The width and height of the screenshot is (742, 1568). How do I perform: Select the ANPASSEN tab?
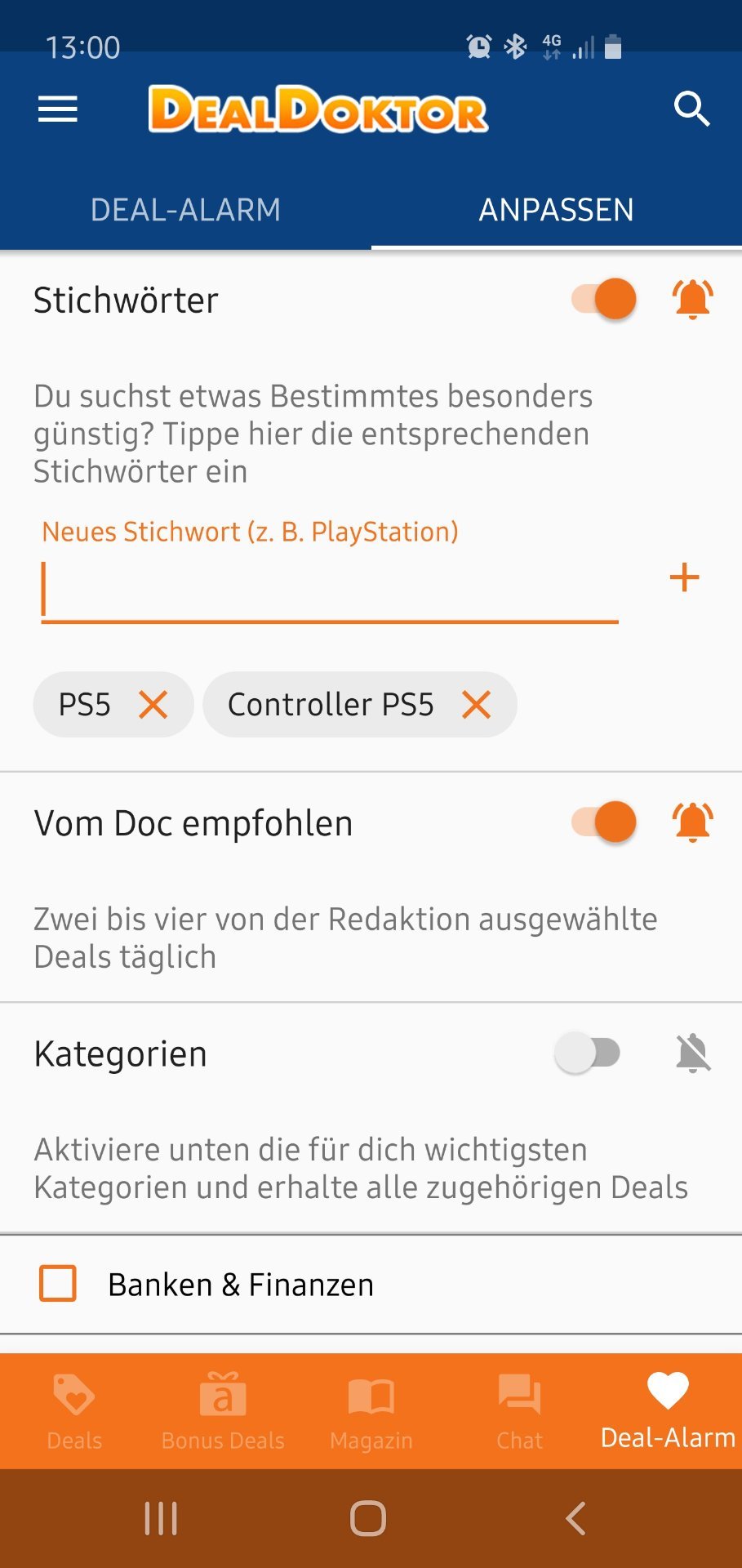point(556,210)
